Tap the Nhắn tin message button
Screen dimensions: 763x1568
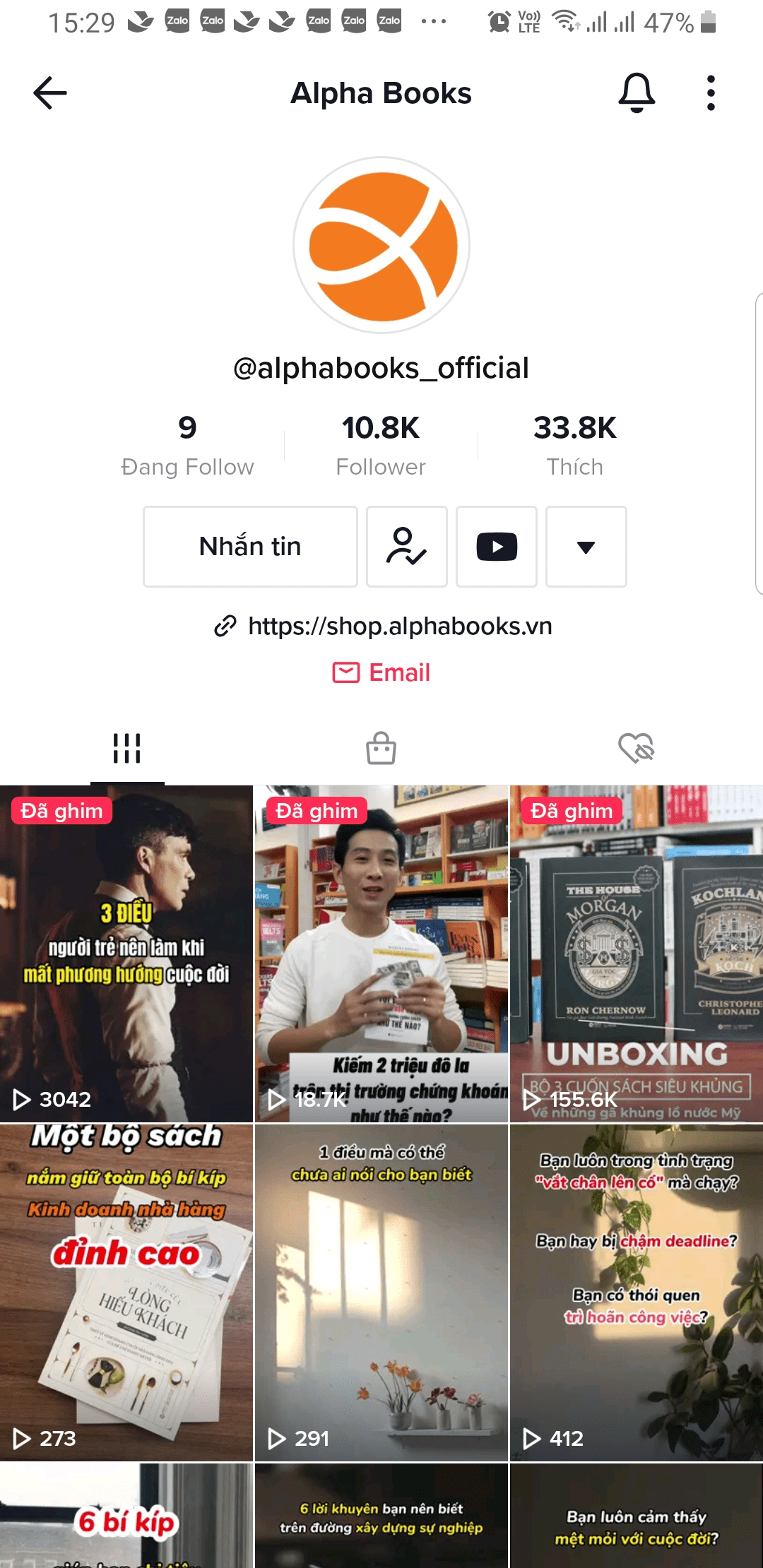pyautogui.click(x=250, y=546)
